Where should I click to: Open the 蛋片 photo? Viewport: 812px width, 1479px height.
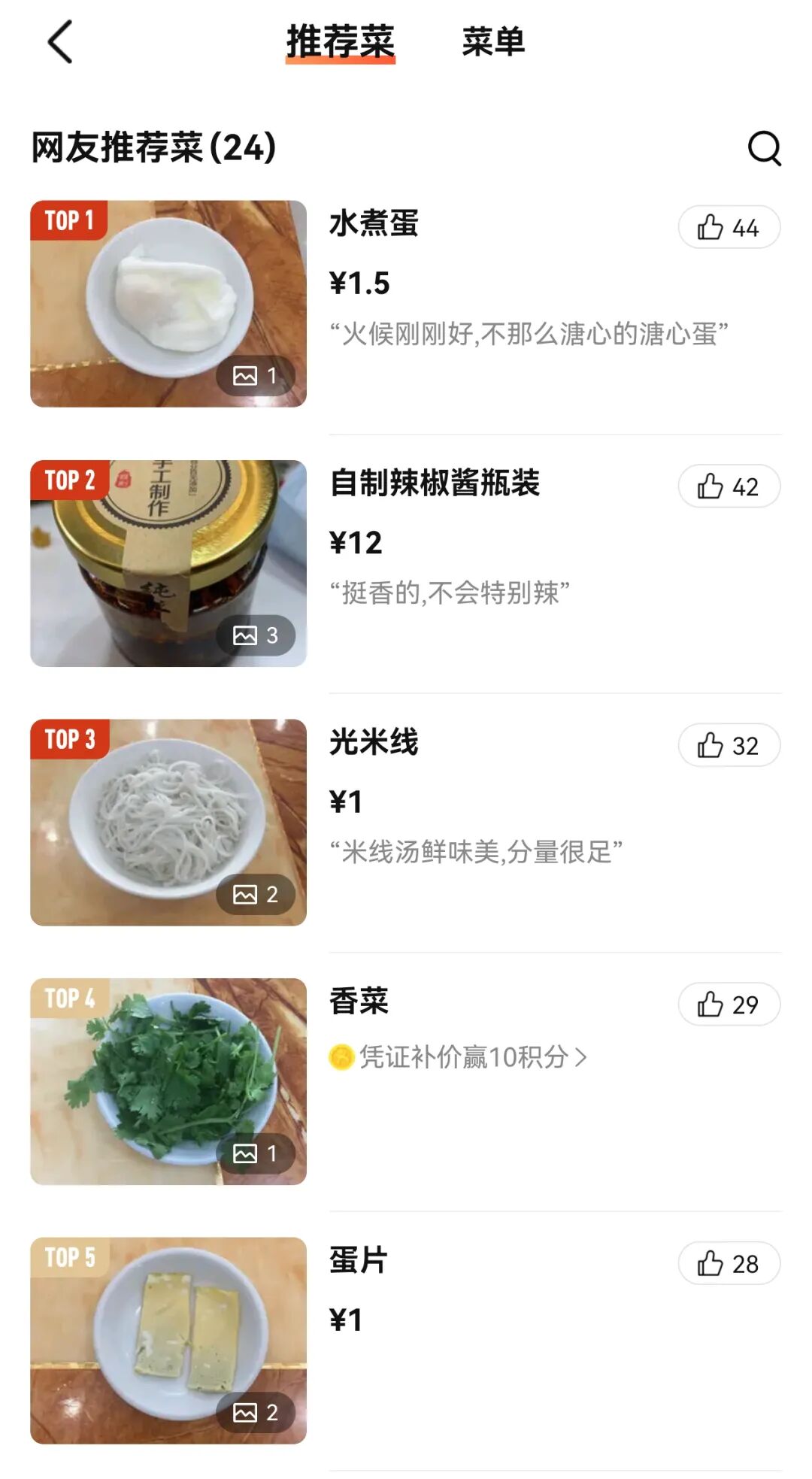point(168,1340)
